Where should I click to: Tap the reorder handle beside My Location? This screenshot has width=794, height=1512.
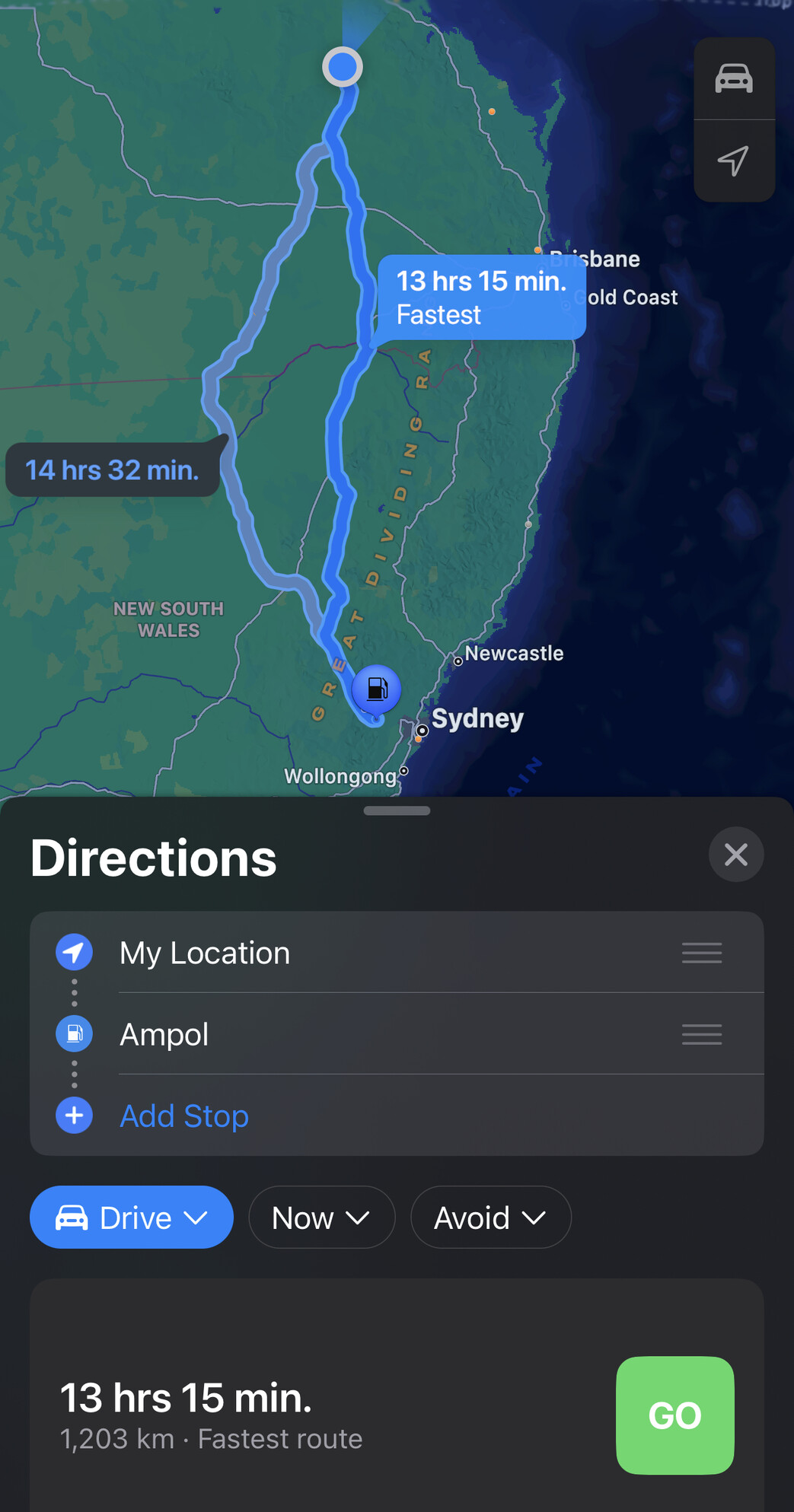[701, 953]
